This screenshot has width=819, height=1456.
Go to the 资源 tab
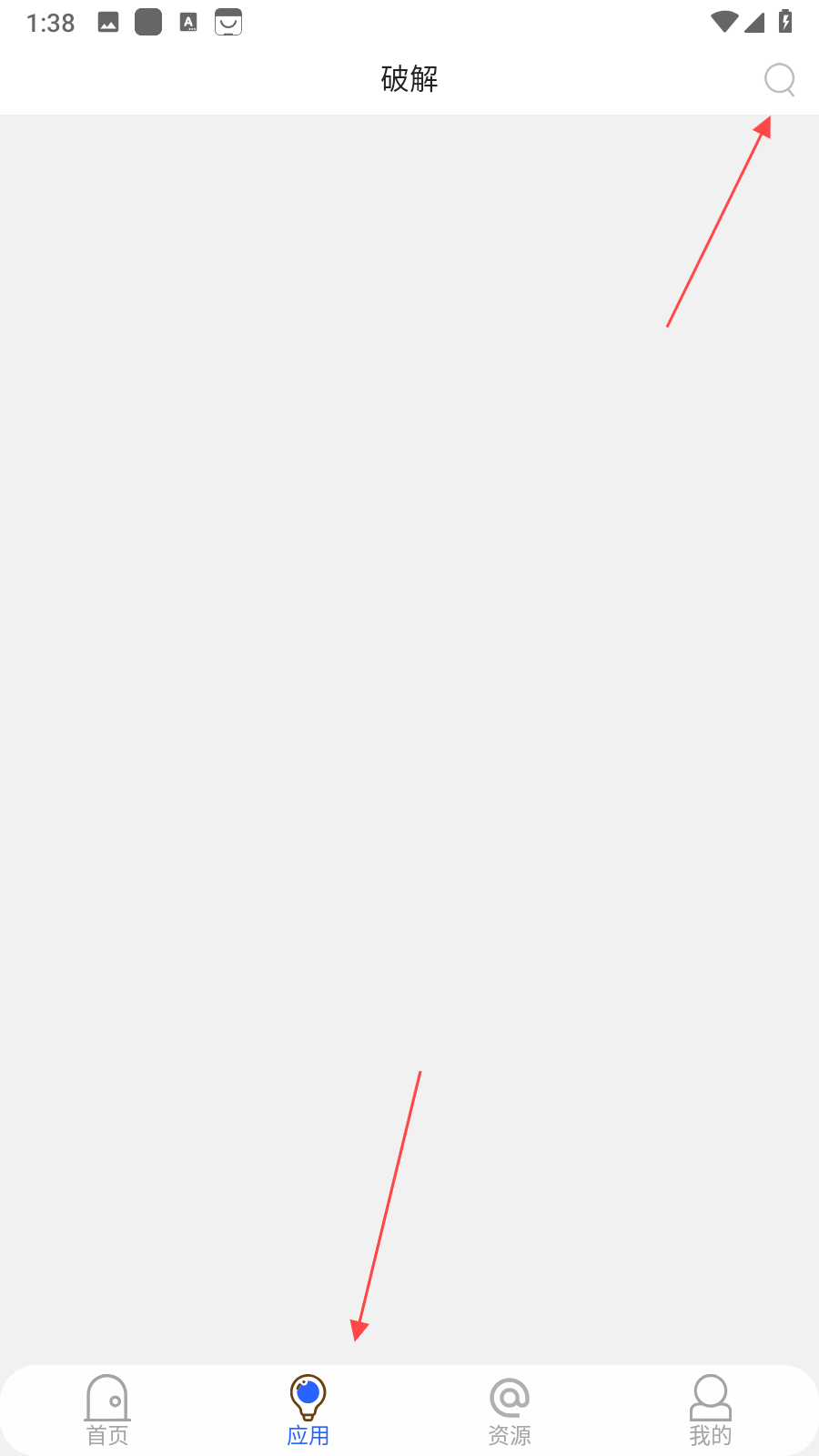[510, 1410]
